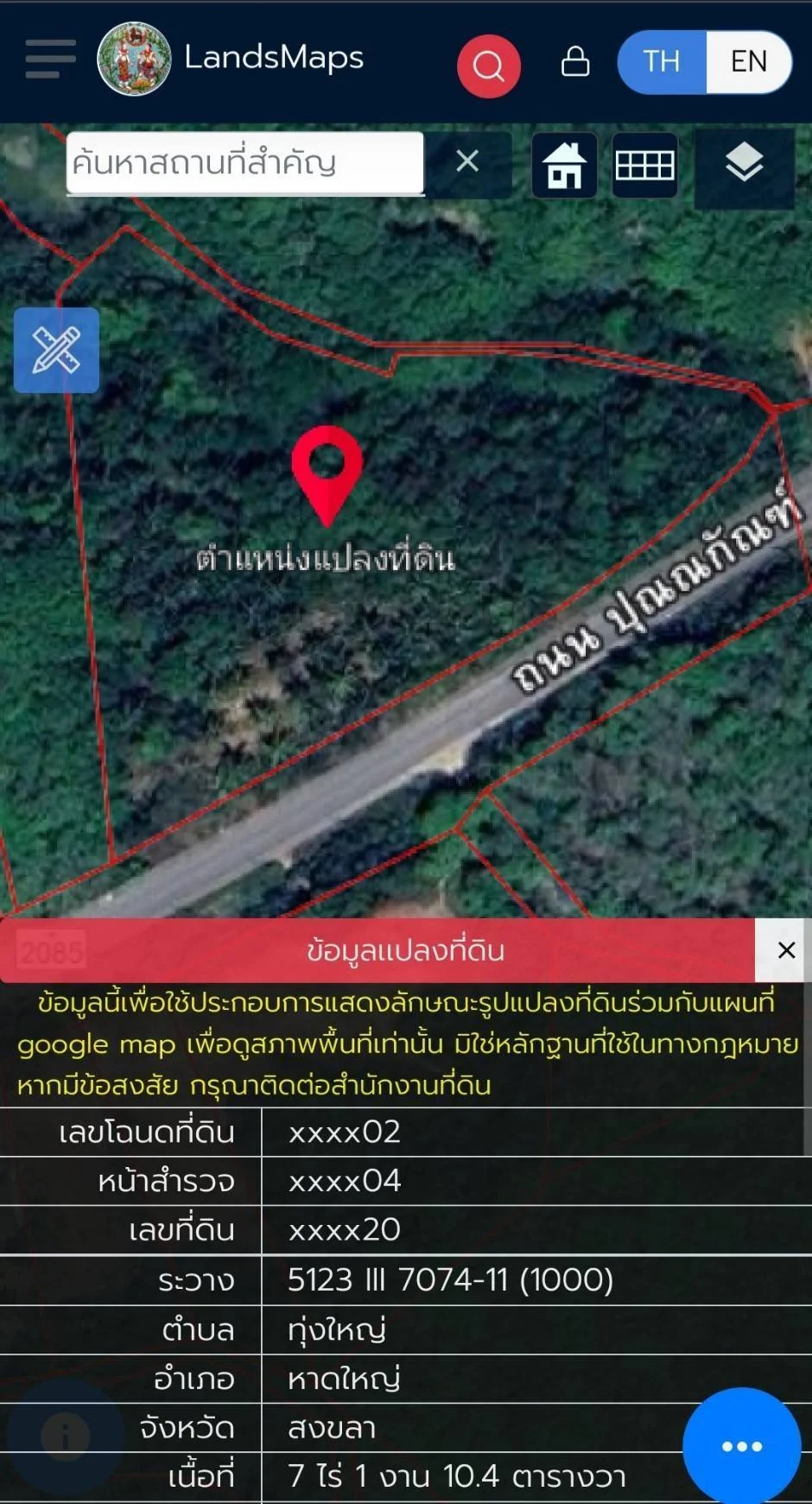Switch language to EN
Image resolution: width=812 pixels, height=1504 pixels.
(750, 61)
